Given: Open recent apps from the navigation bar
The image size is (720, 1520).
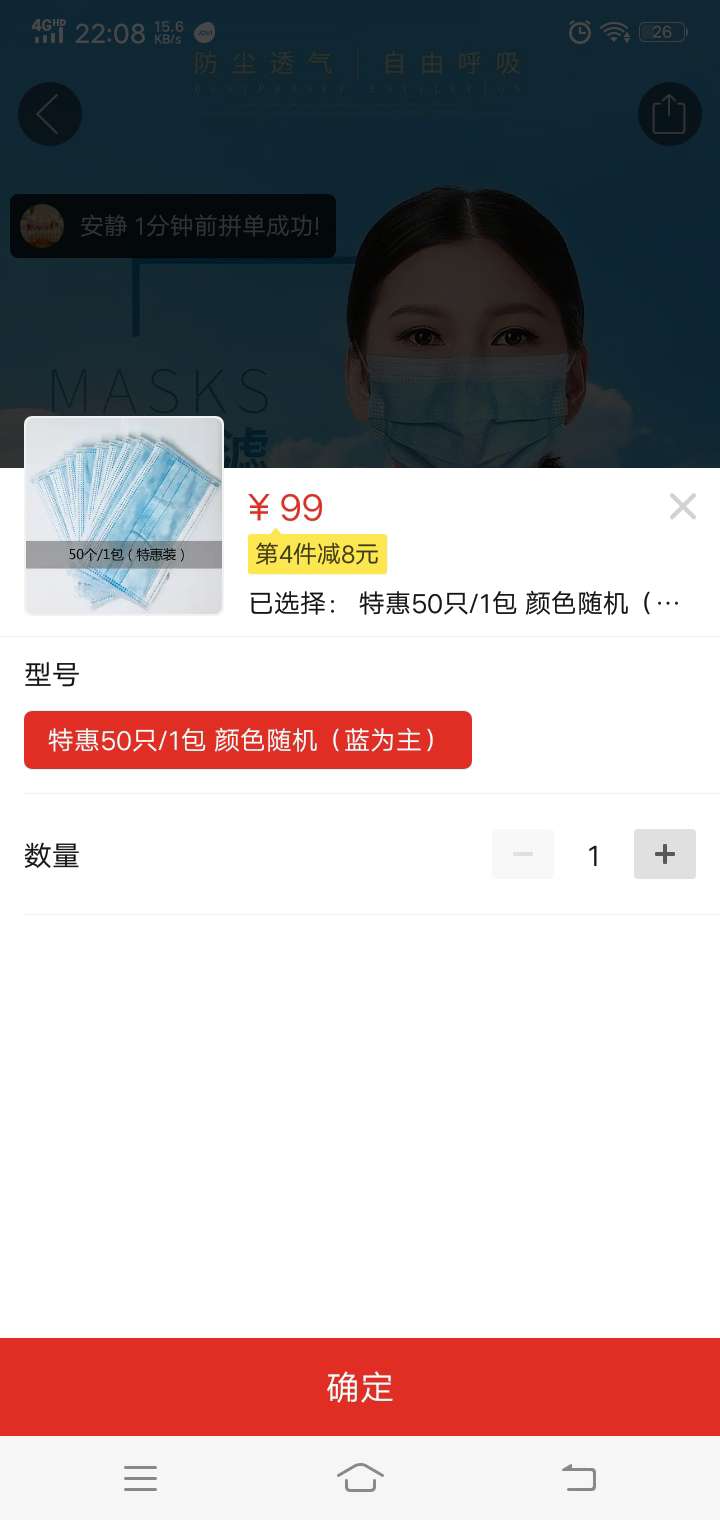Looking at the screenshot, I should point(140,1478).
